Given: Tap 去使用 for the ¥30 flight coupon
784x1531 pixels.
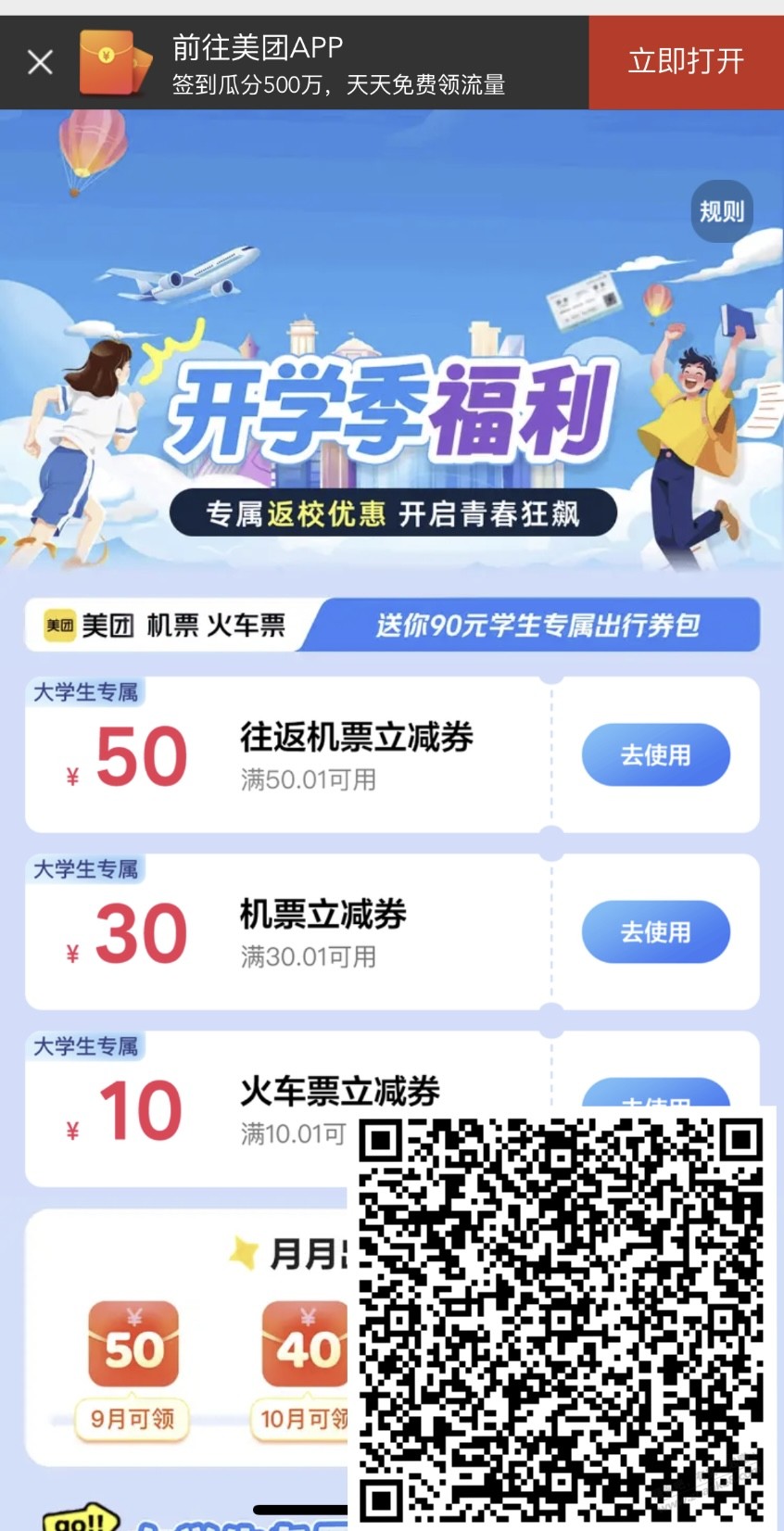Looking at the screenshot, I should 655,931.
